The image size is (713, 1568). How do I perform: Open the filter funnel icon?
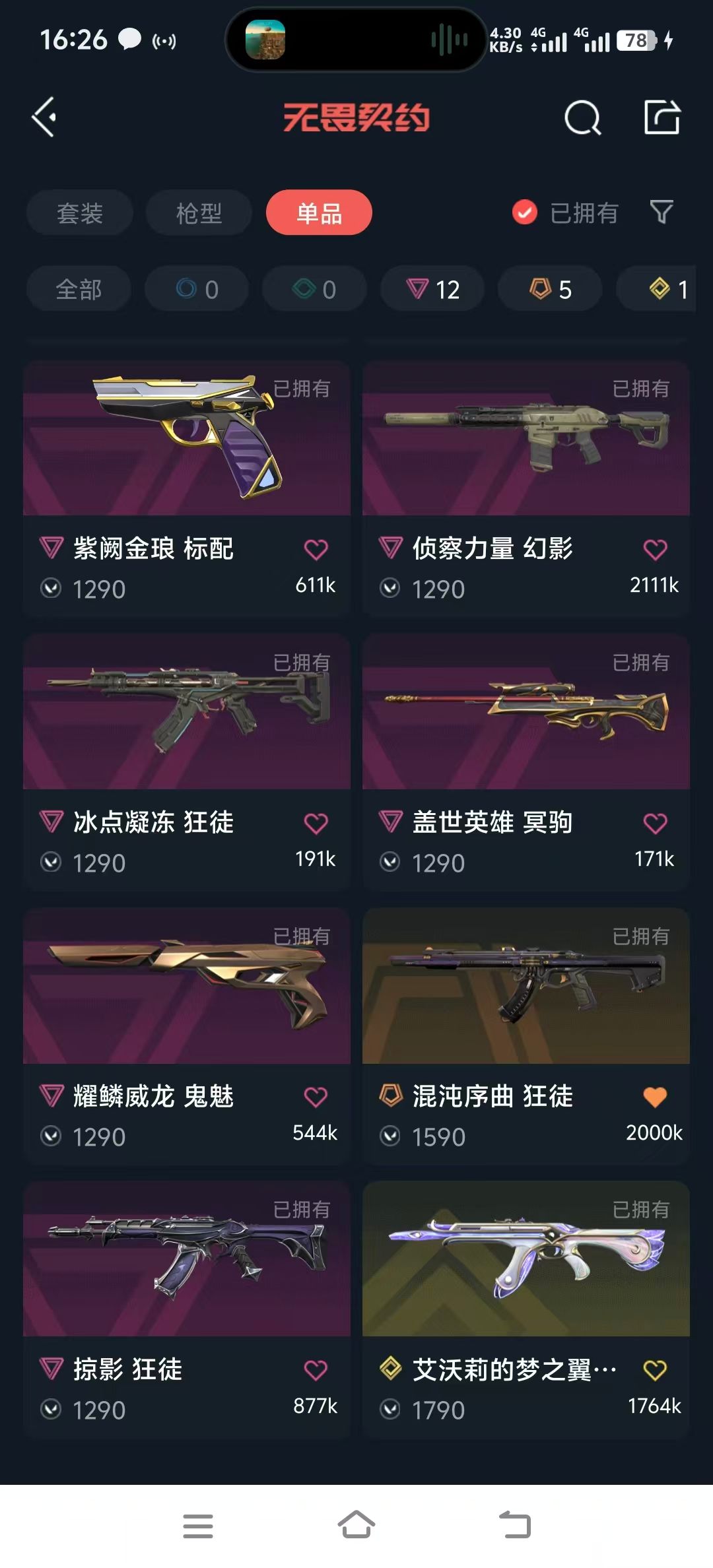tap(662, 212)
